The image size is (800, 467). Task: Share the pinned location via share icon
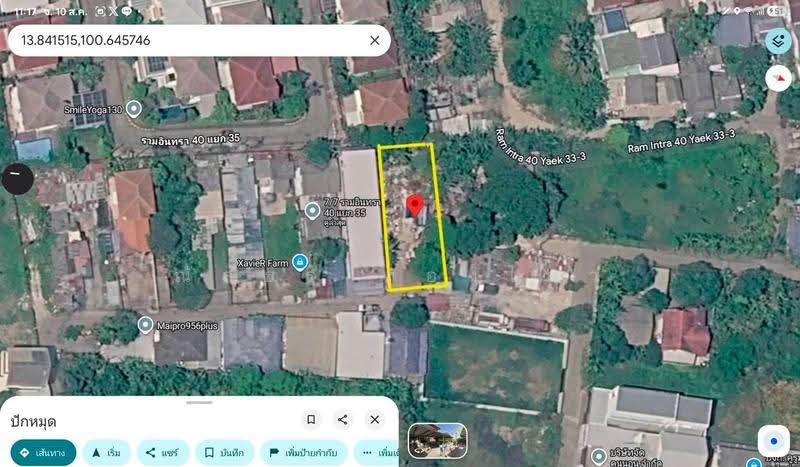(342, 420)
